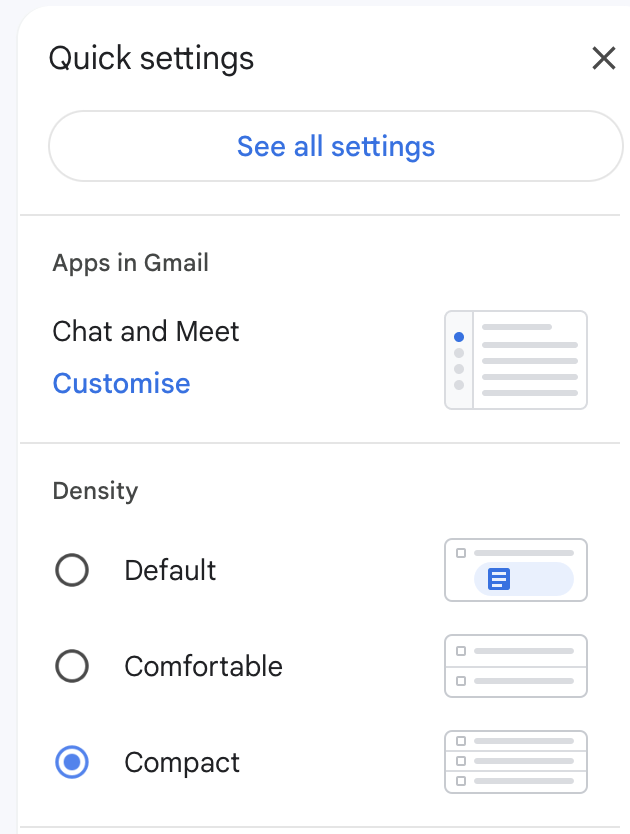The height and width of the screenshot is (834, 630).
Task: Open See all settings
Action: point(336,147)
